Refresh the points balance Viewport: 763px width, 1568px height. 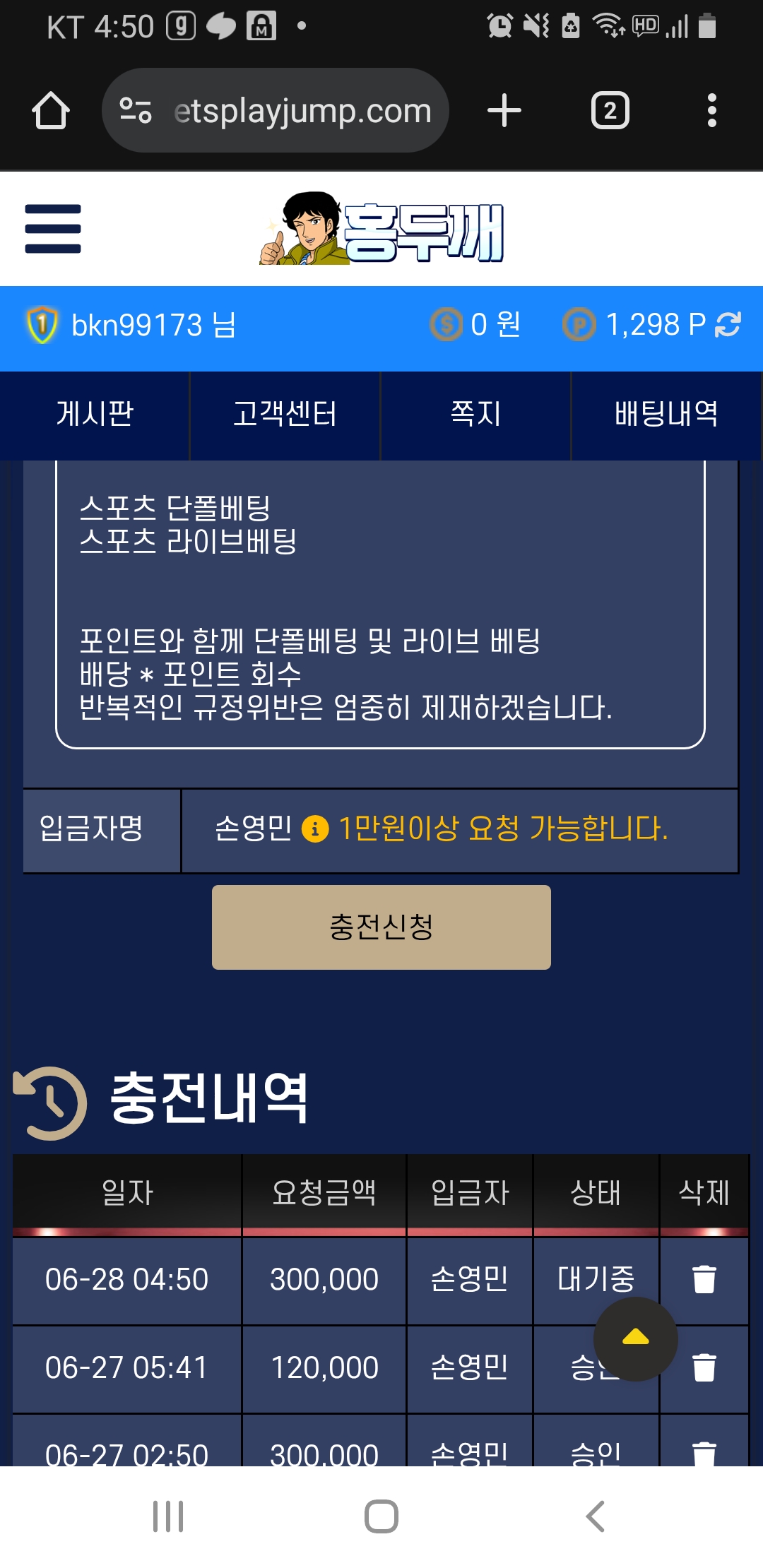click(728, 325)
